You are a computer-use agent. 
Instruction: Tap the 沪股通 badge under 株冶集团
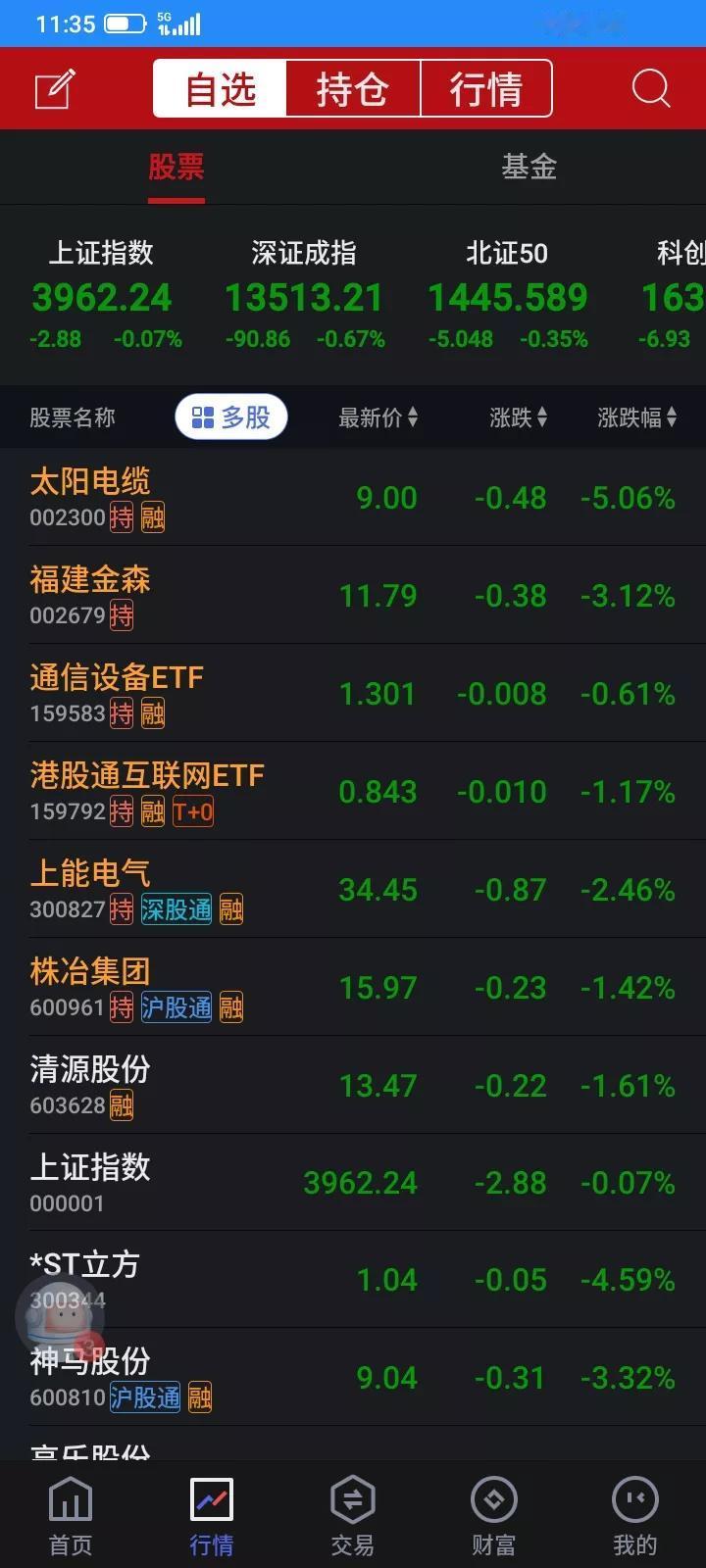tap(177, 1007)
